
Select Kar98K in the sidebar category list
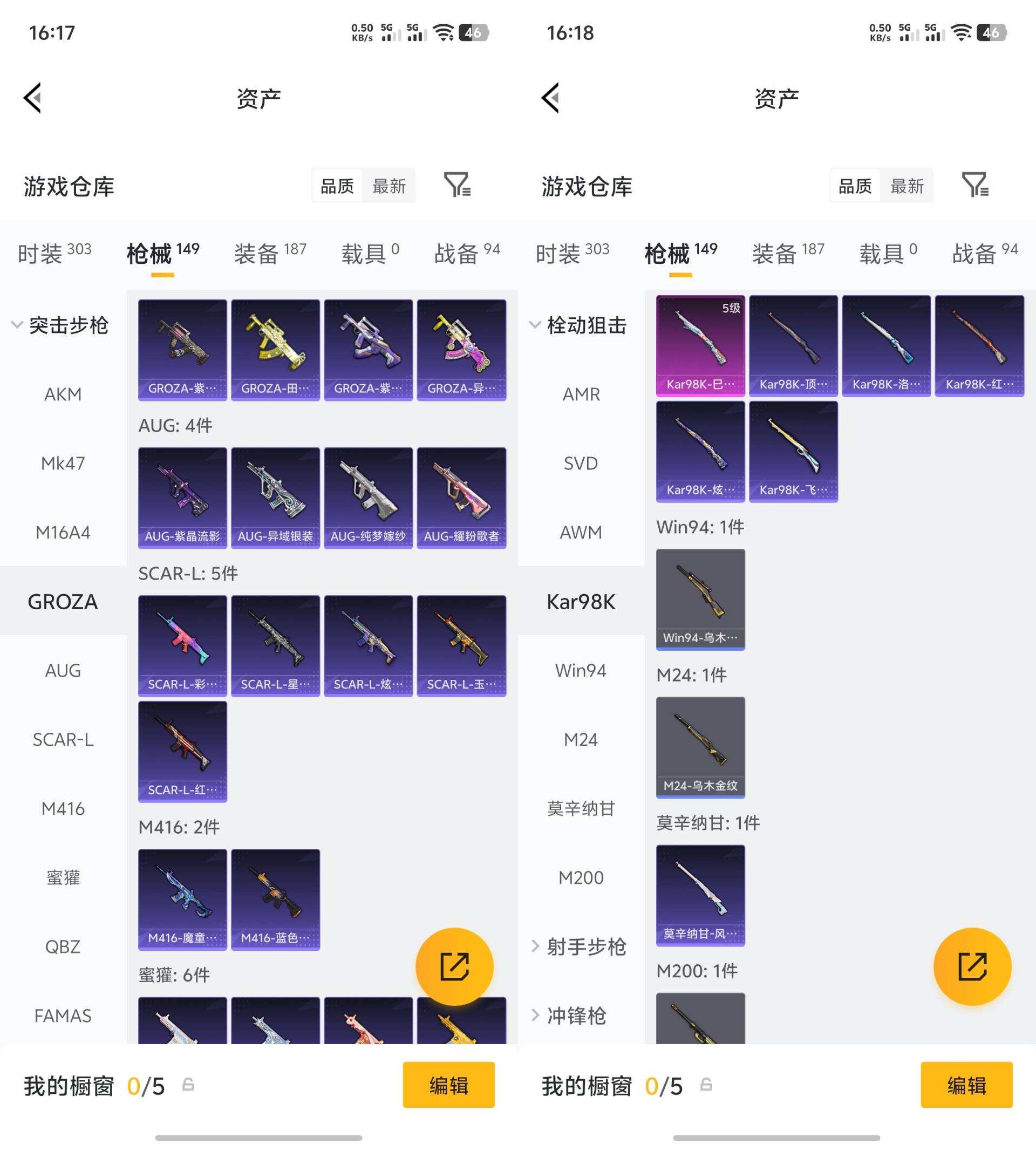tap(581, 601)
